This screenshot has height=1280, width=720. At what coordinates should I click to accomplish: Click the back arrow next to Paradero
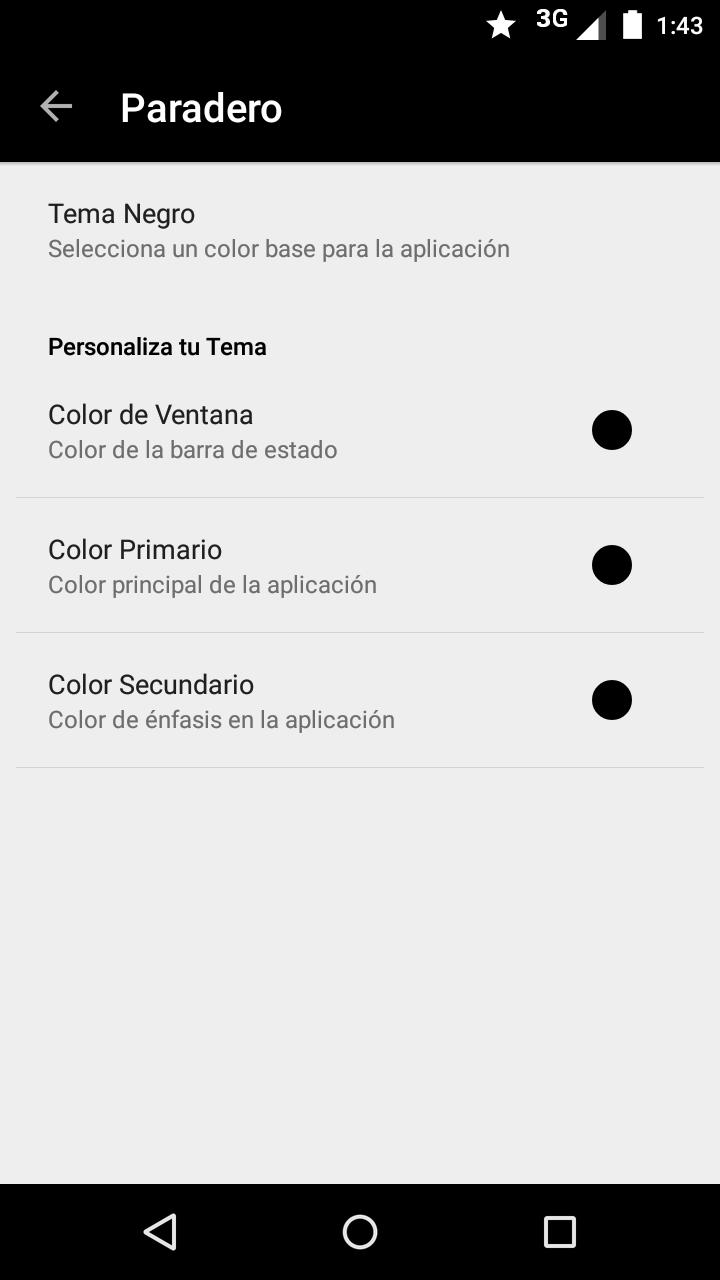(x=55, y=105)
